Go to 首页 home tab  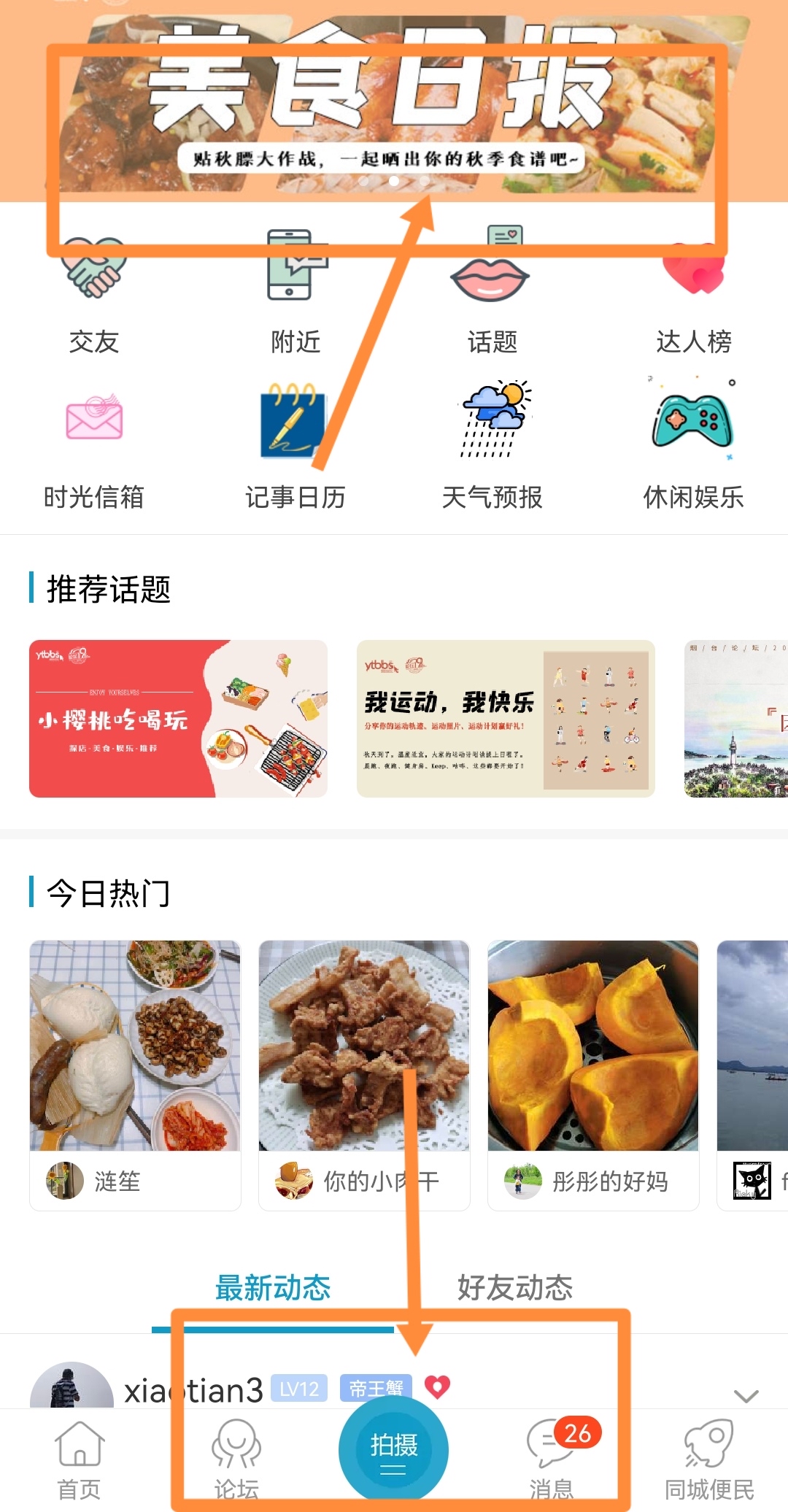tap(79, 1460)
